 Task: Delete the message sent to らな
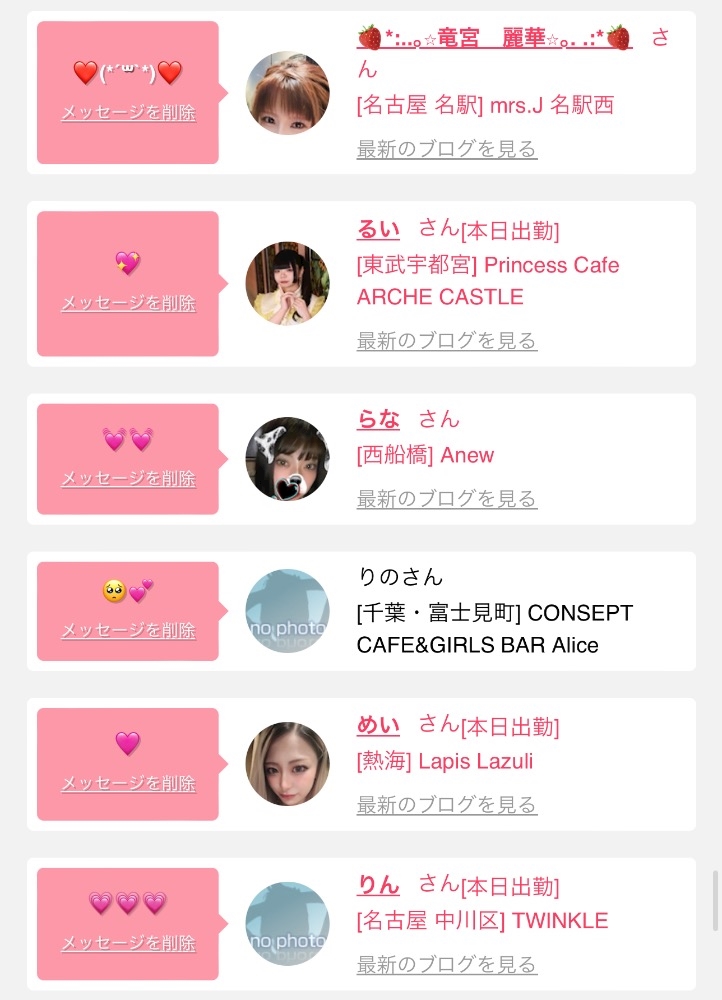tap(128, 478)
